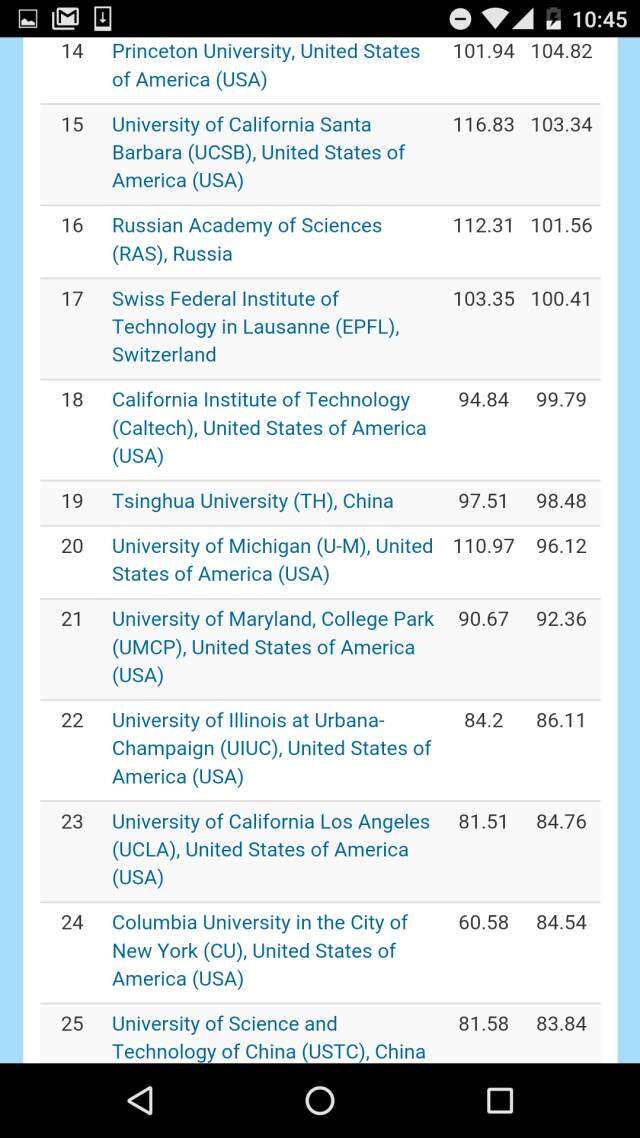Tap the home button in navigation bar
Image resolution: width=640 pixels, height=1138 pixels.
coord(320,1101)
